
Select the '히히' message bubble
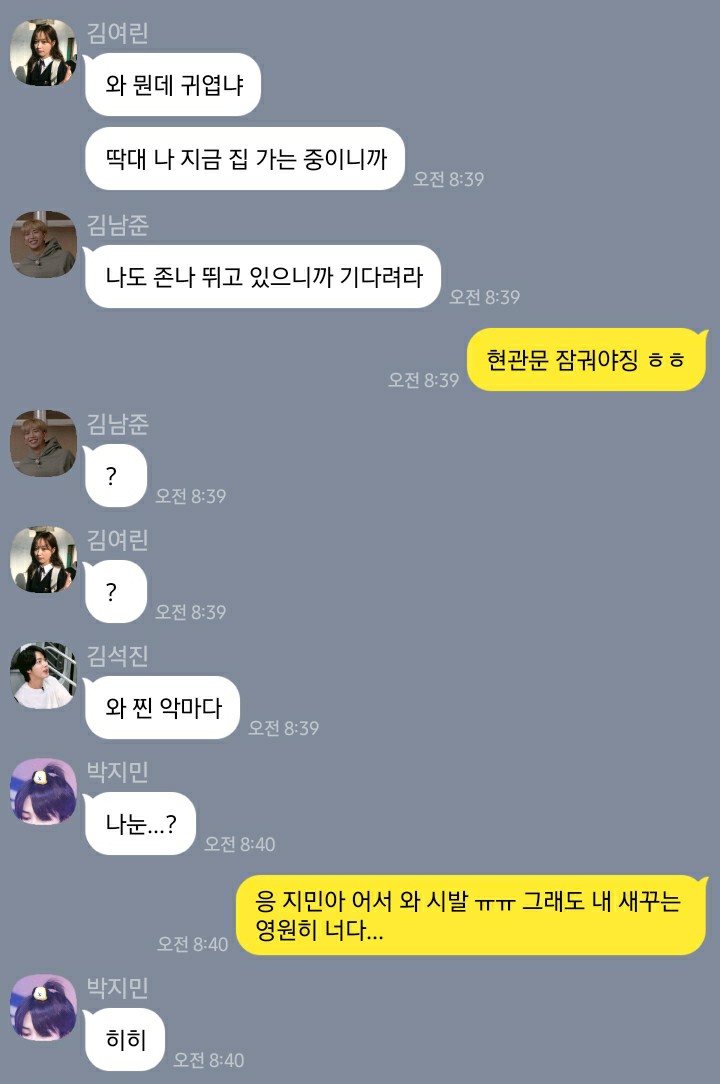coord(126,1040)
